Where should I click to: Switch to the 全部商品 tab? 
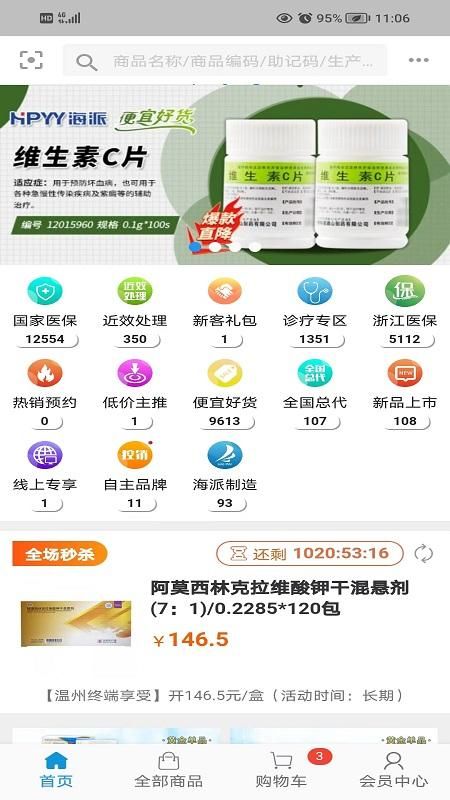(168, 770)
